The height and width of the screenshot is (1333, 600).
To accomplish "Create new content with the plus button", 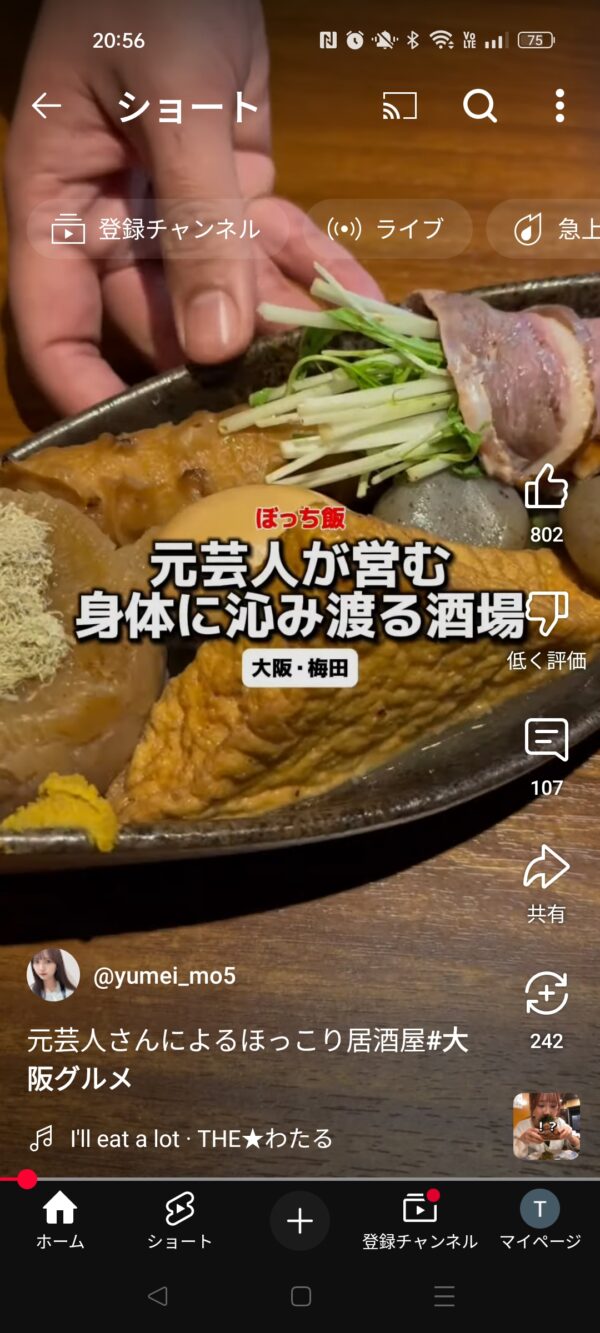I will click(300, 1221).
